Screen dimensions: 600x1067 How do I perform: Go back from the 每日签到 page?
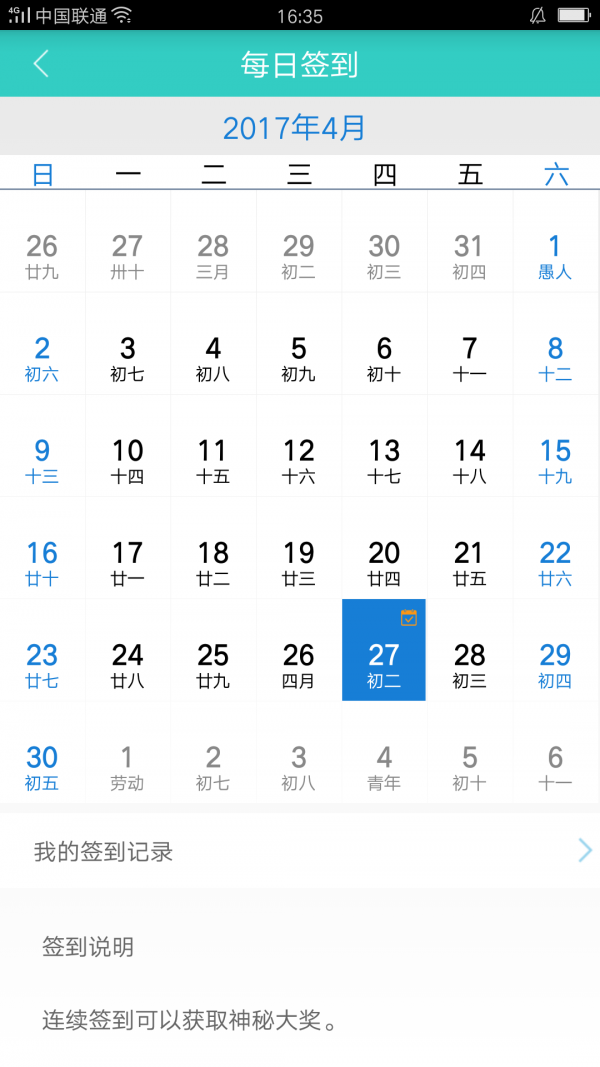pos(41,64)
